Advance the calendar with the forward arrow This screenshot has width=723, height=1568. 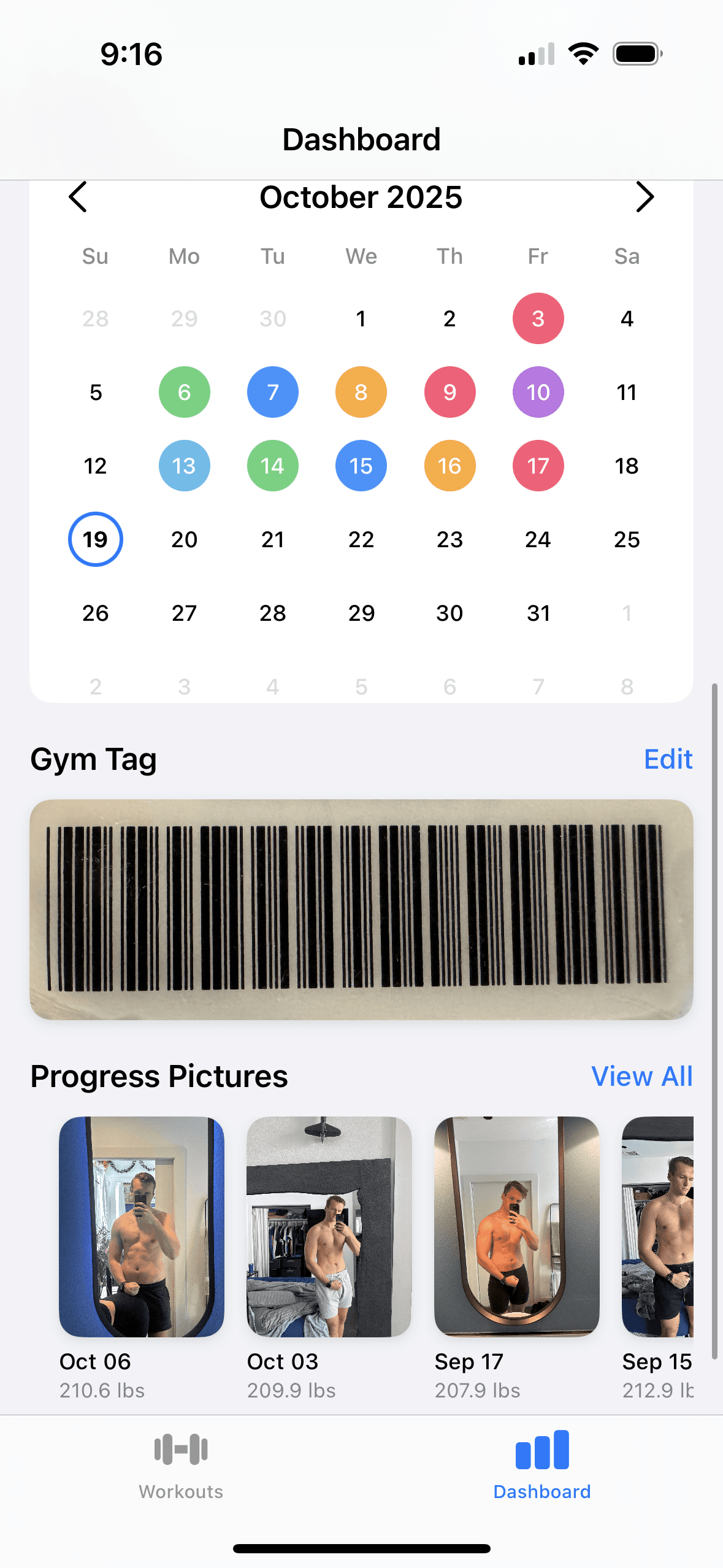click(x=645, y=198)
